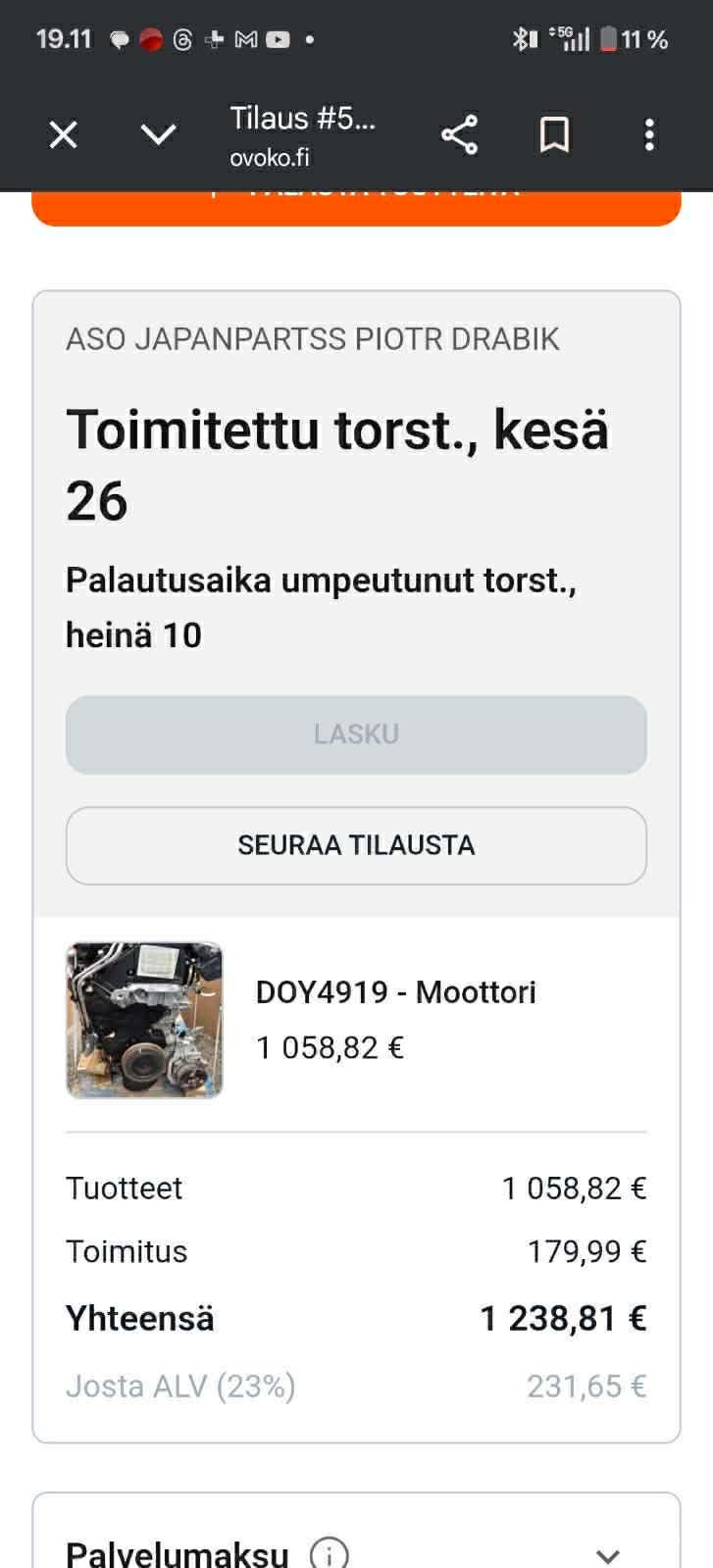
Task: Bookmark this order page
Action: (x=554, y=134)
